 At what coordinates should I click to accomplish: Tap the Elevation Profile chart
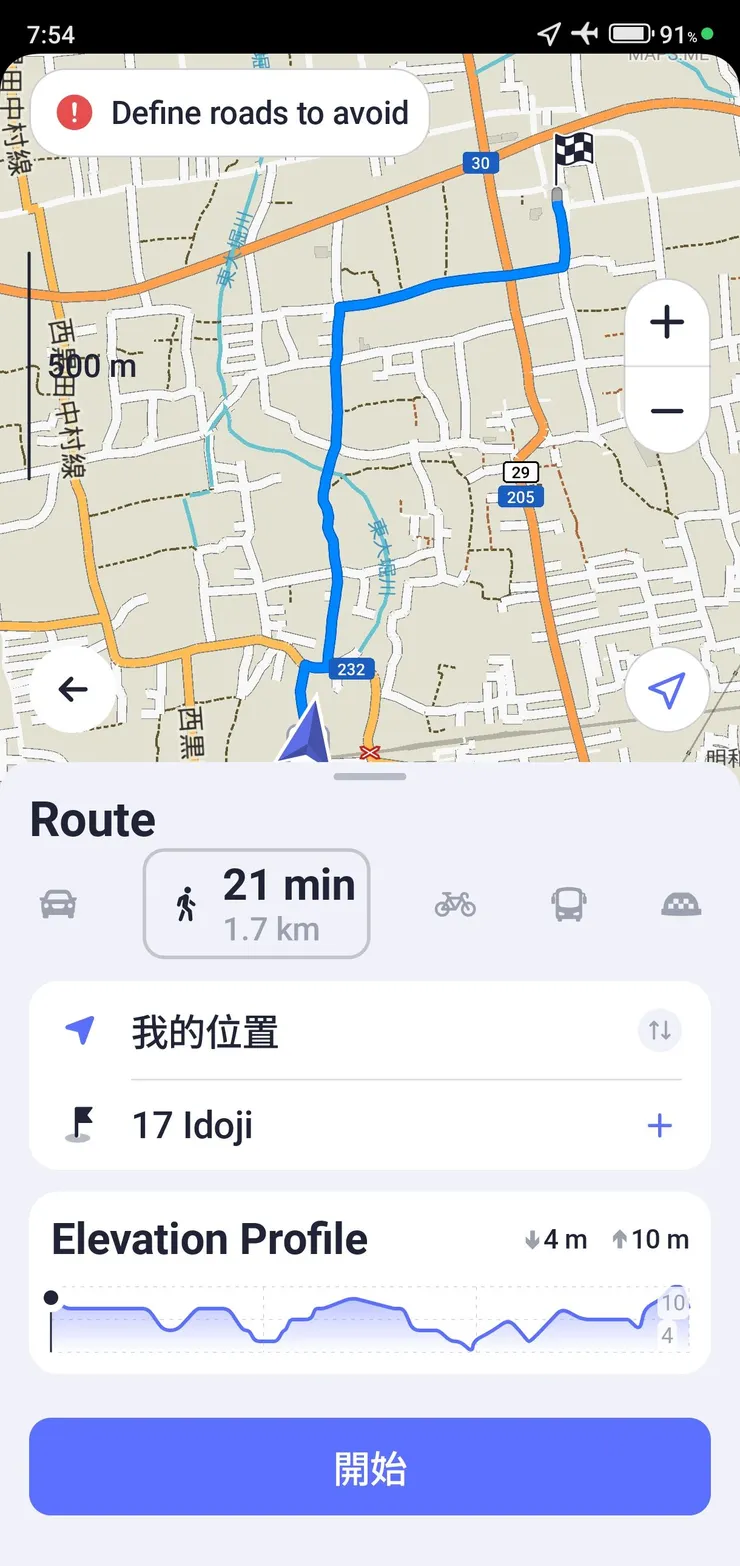(x=370, y=1310)
